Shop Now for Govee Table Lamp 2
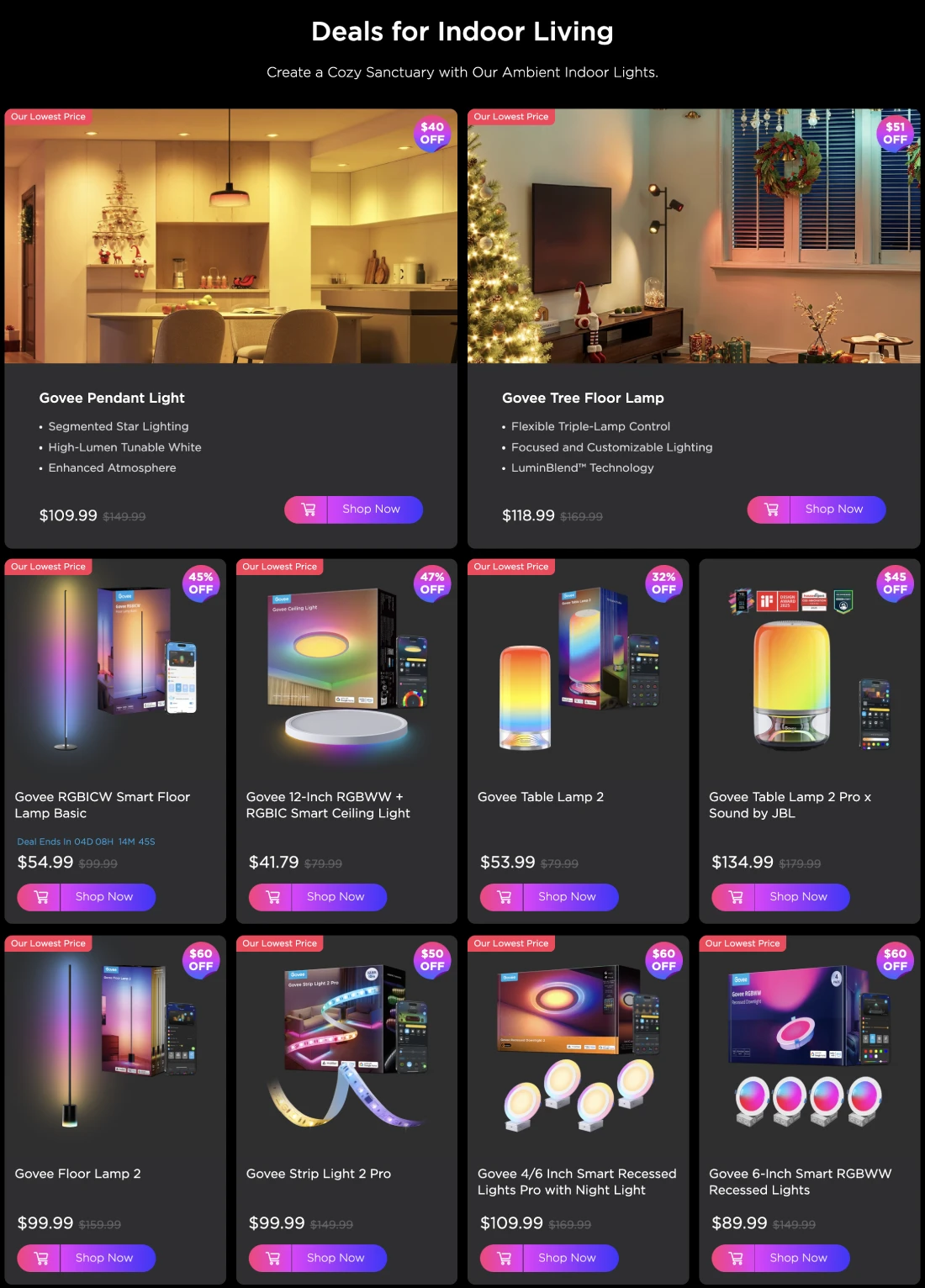 pyautogui.click(x=567, y=897)
